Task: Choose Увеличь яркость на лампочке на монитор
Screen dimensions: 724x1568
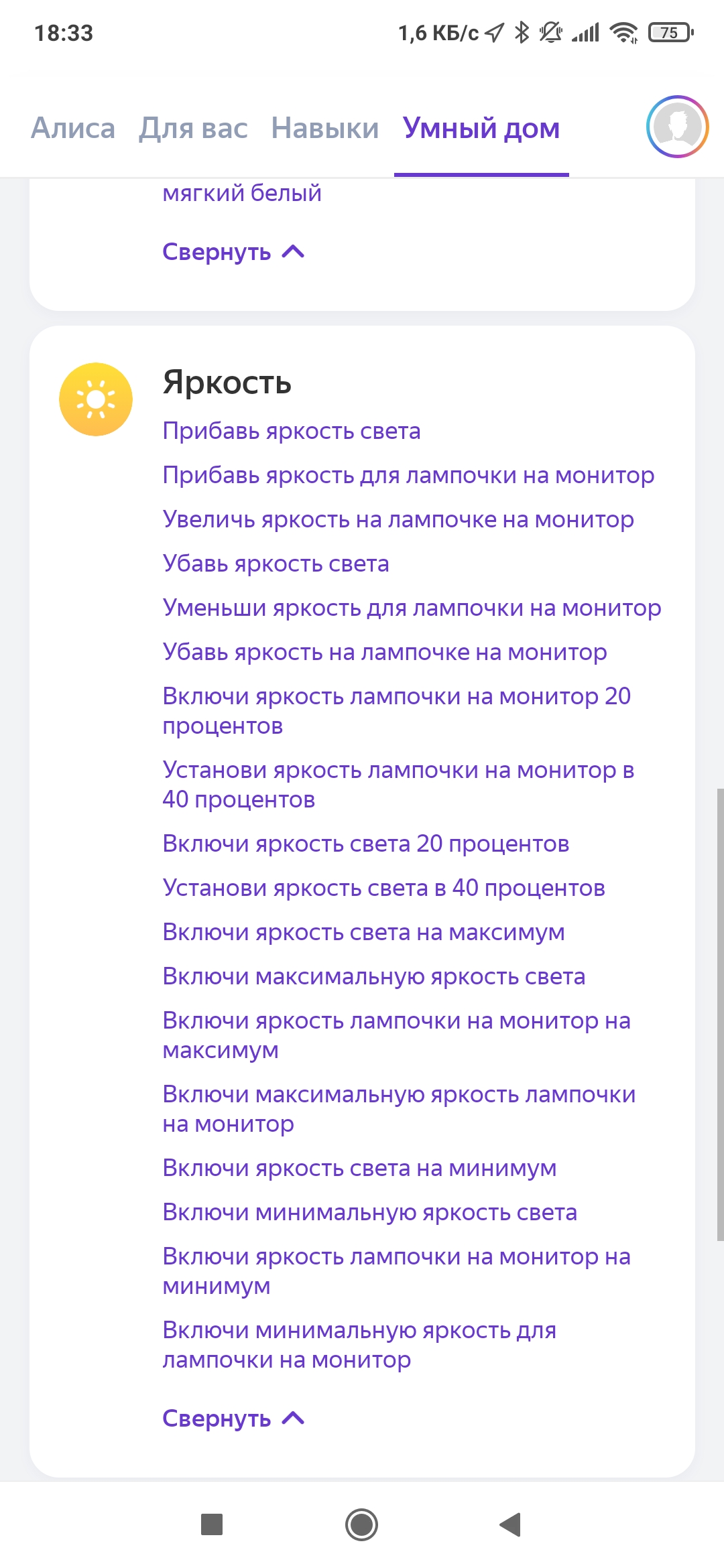Action: pyautogui.click(x=398, y=519)
